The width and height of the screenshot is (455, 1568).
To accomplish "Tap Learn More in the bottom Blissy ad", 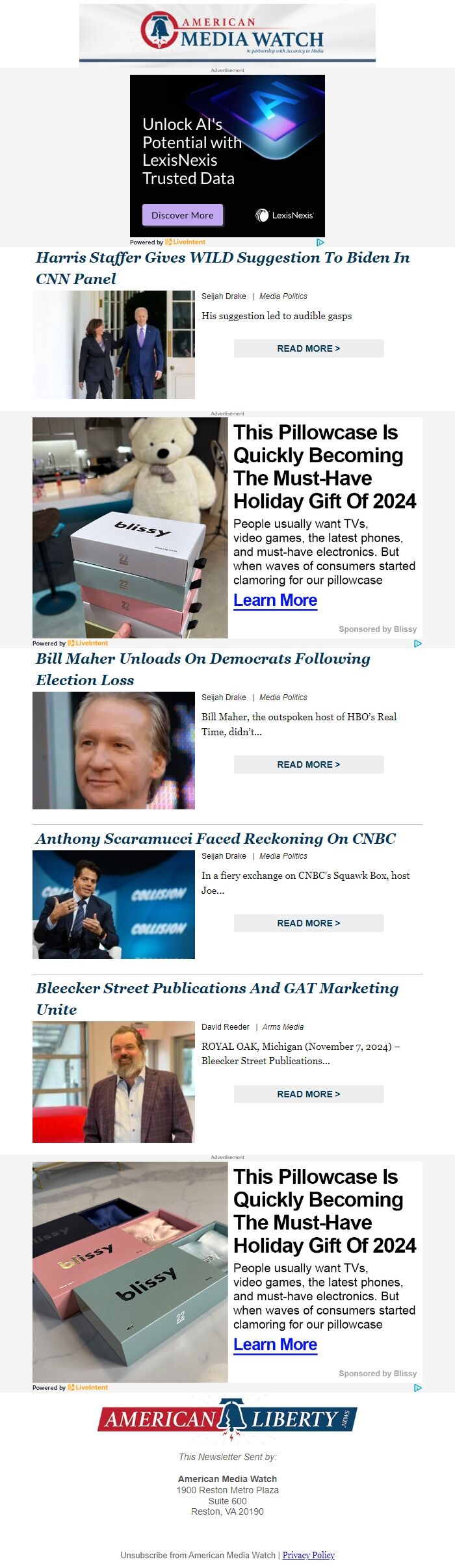I will (275, 1345).
